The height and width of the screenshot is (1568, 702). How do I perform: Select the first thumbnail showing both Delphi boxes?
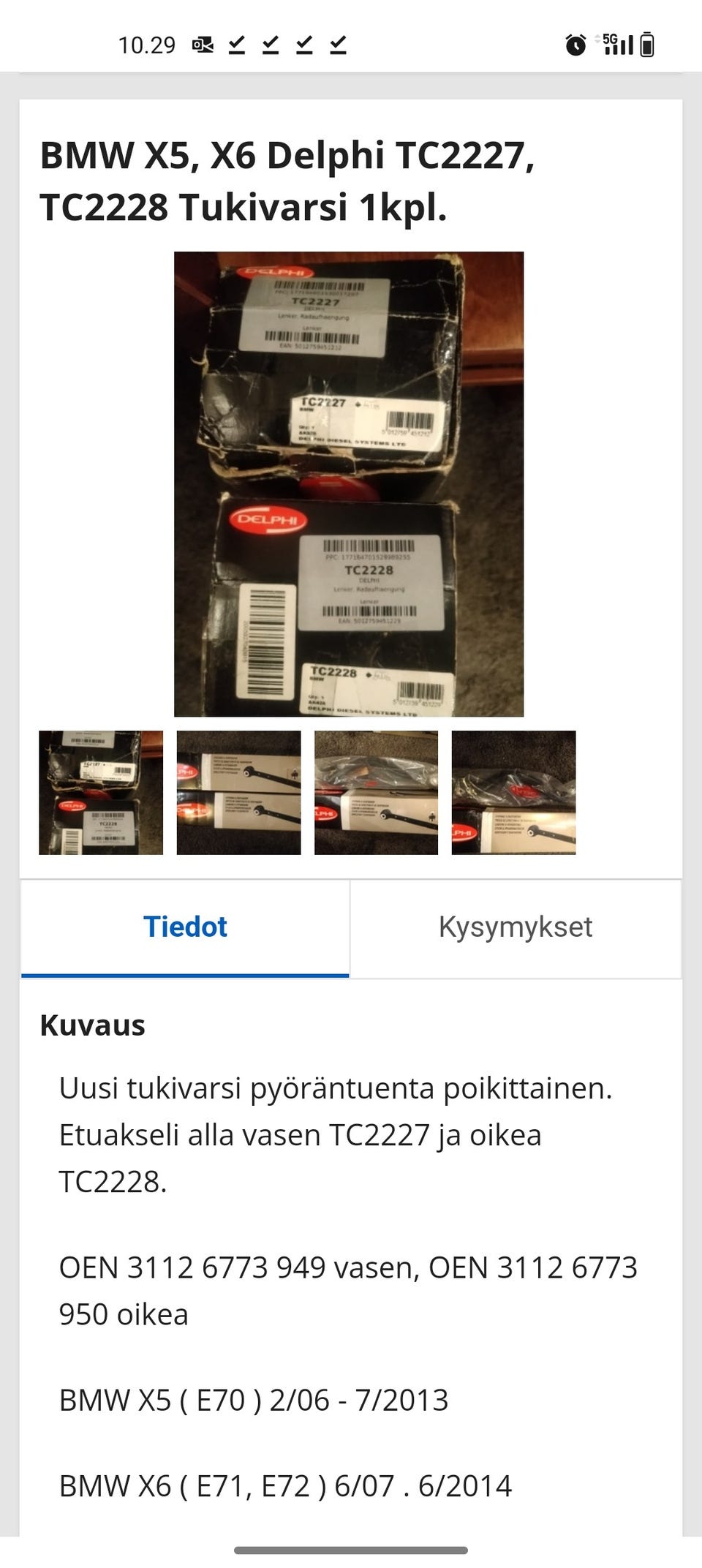(101, 792)
